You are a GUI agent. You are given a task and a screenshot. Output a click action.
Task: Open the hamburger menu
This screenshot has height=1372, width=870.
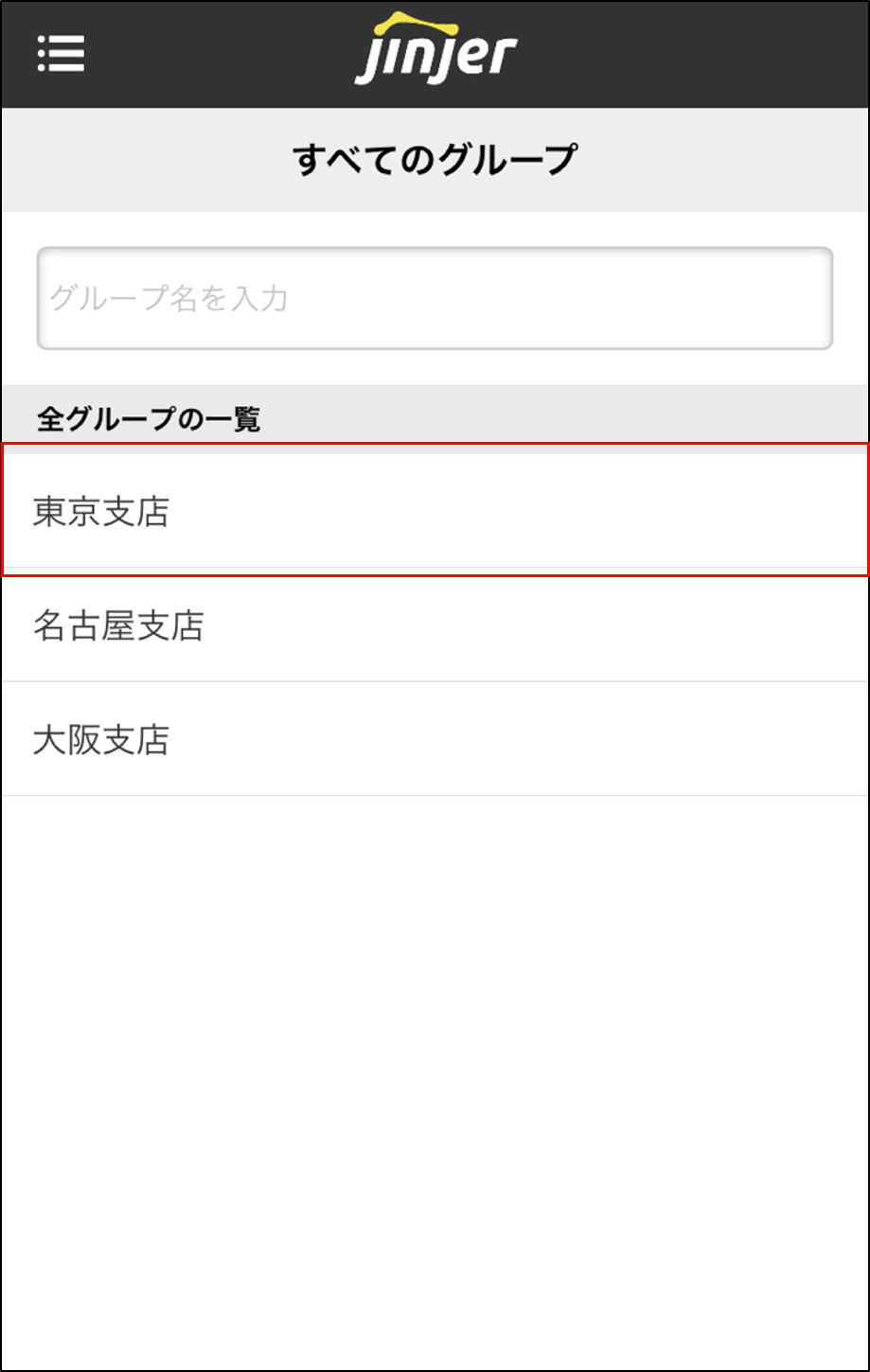(62, 54)
